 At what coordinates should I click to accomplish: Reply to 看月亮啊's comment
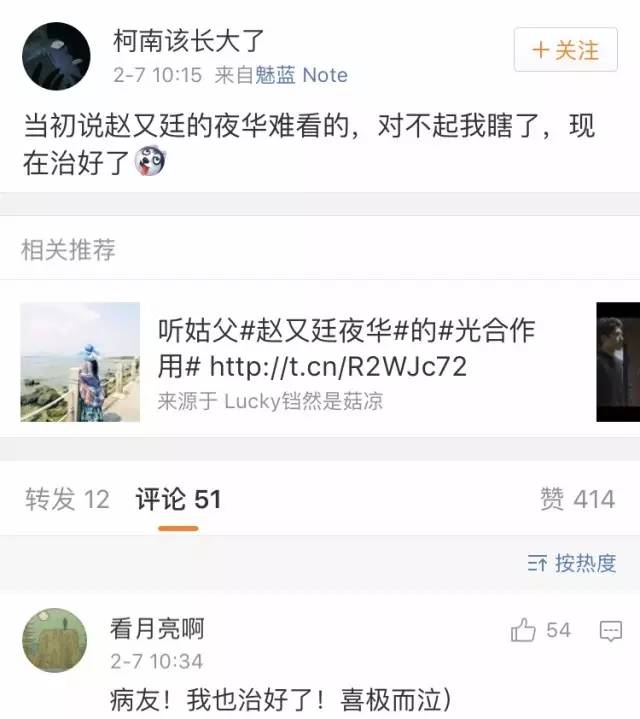click(610, 630)
